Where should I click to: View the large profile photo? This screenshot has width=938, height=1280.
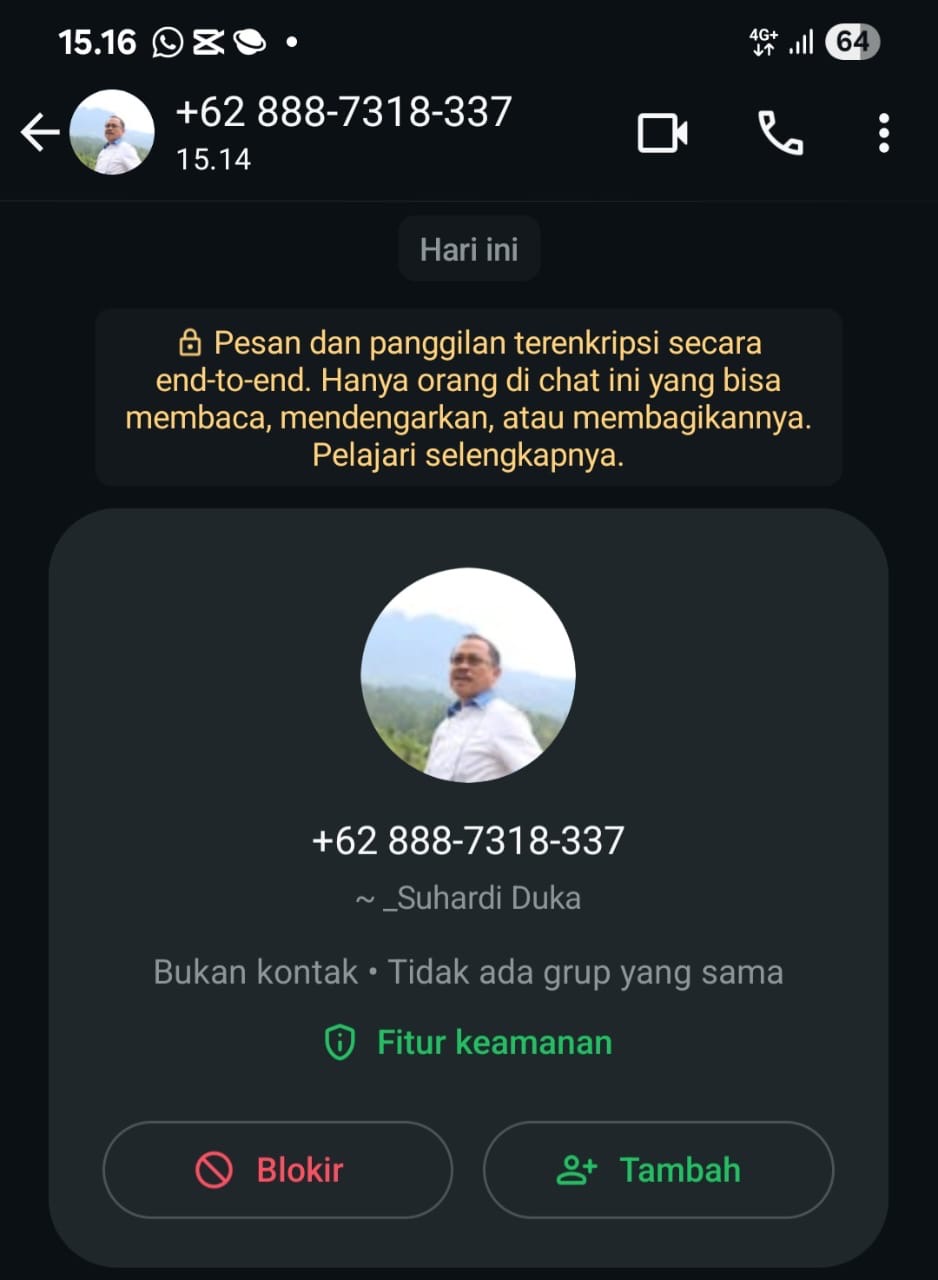(x=468, y=675)
